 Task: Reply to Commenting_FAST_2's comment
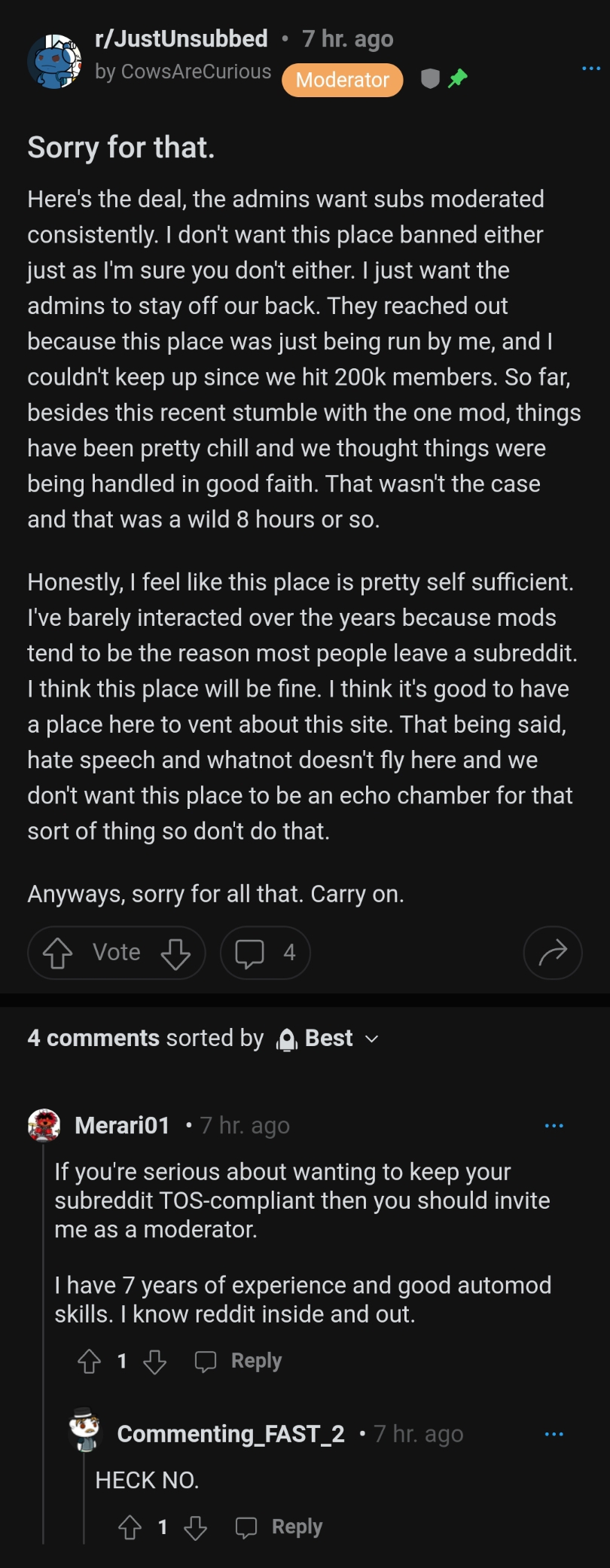(279, 1527)
